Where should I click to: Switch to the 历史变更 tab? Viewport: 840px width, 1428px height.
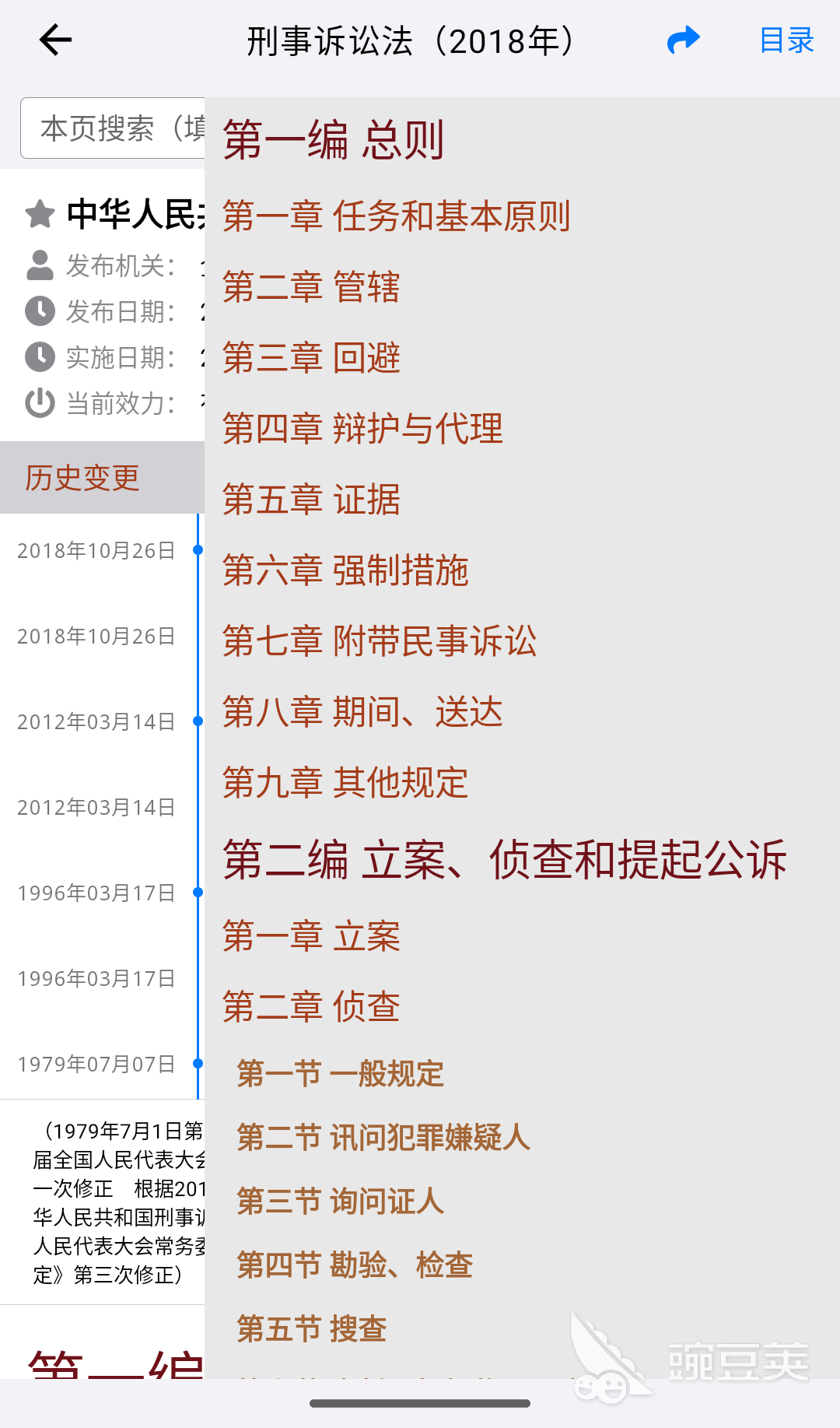click(82, 478)
